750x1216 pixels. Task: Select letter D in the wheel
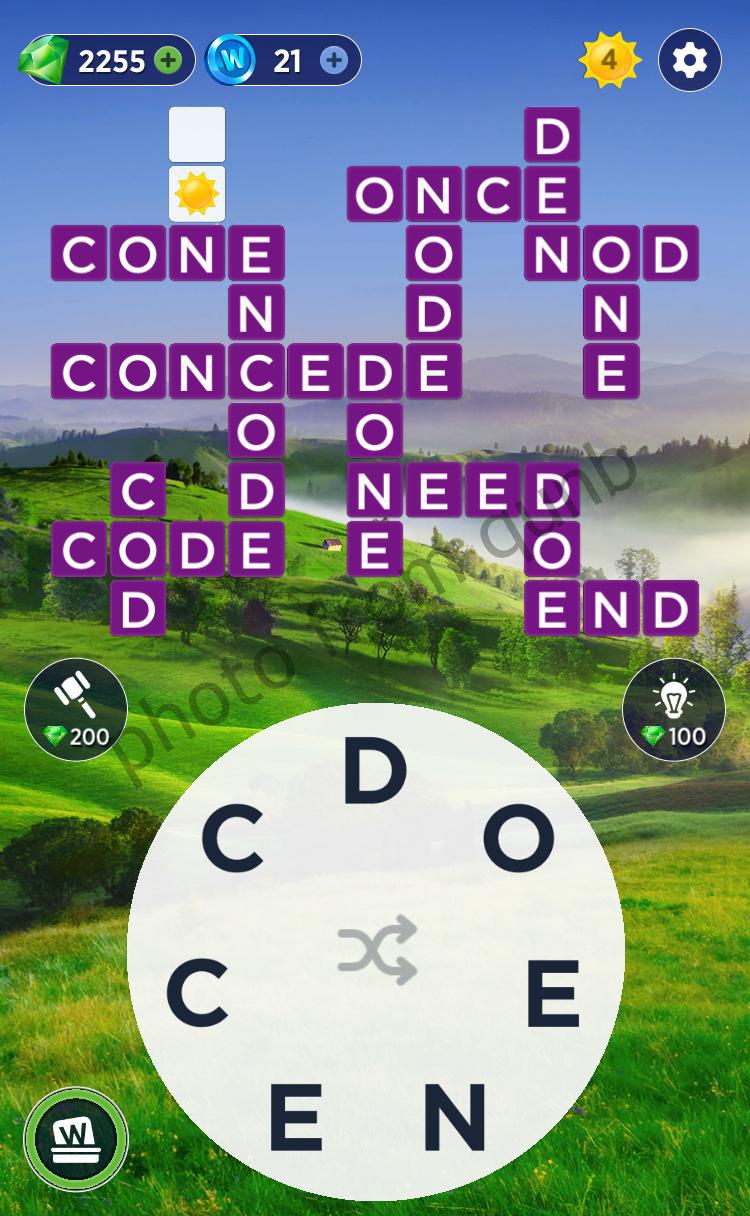(x=375, y=773)
